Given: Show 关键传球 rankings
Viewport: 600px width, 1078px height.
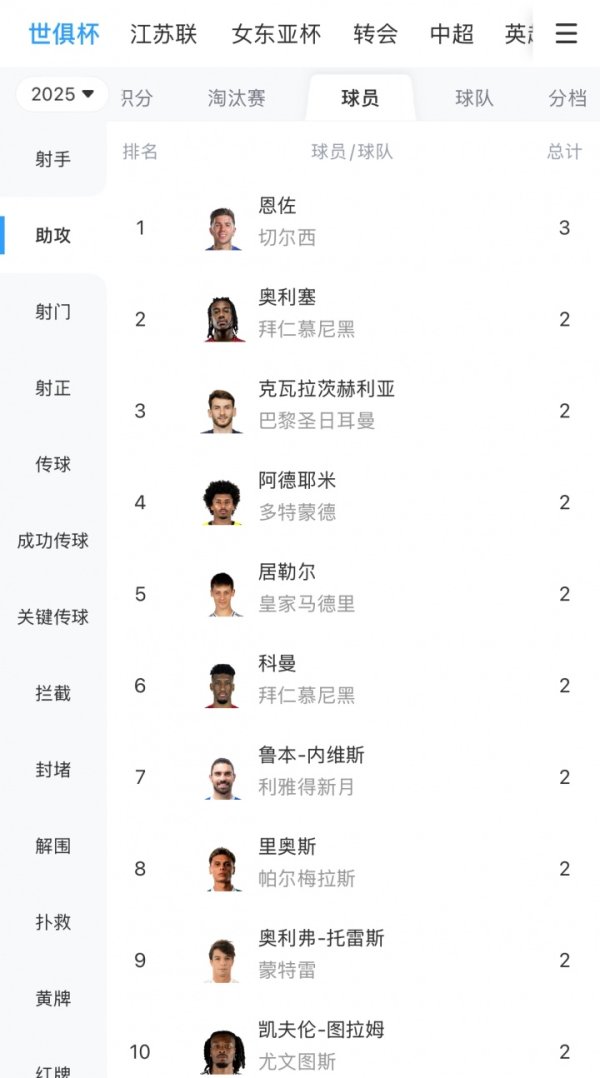Looking at the screenshot, I should pos(53,617).
